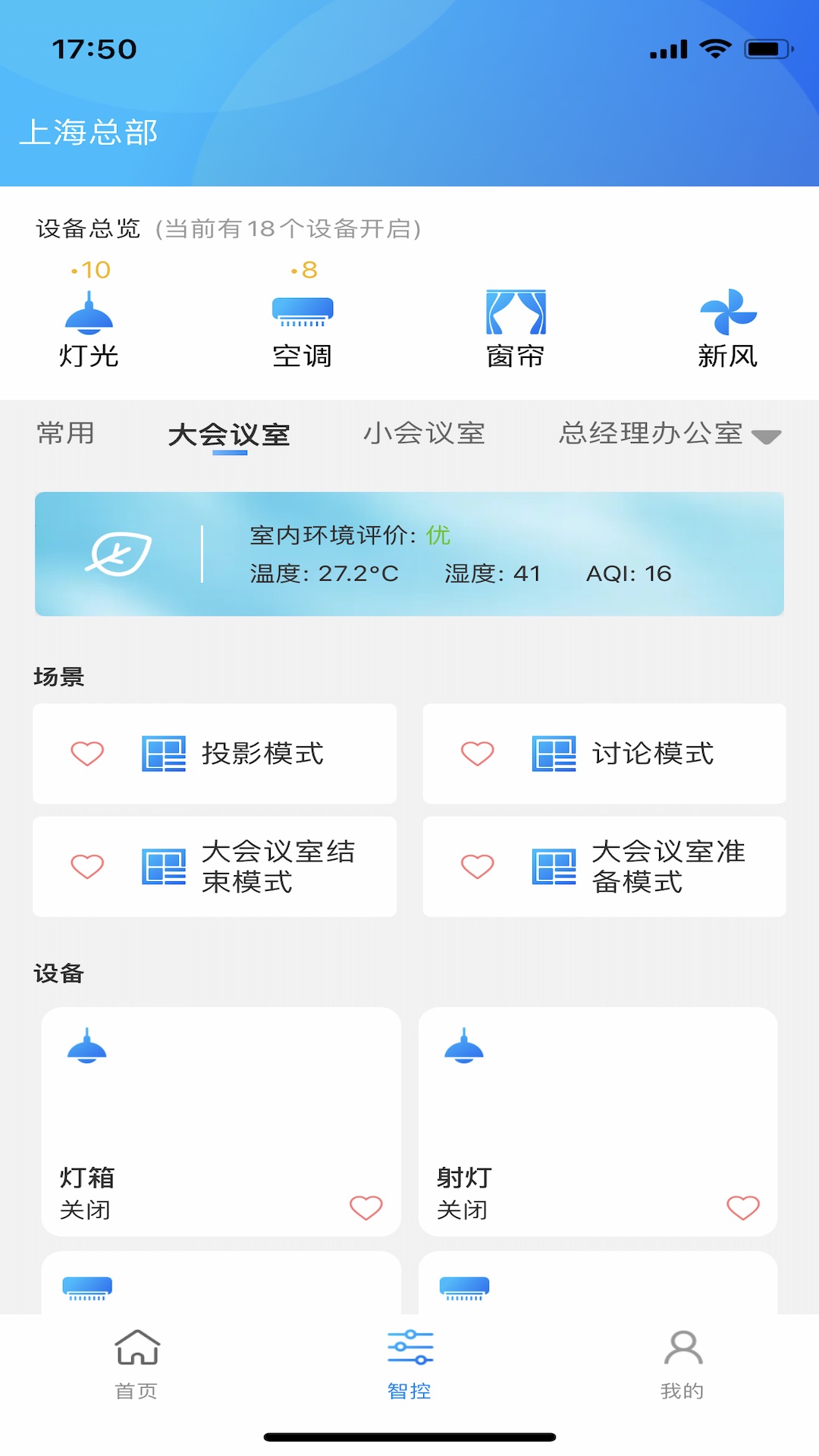Open the 灯箱 device card
The width and height of the screenshot is (819, 1456).
pyautogui.click(x=221, y=1122)
